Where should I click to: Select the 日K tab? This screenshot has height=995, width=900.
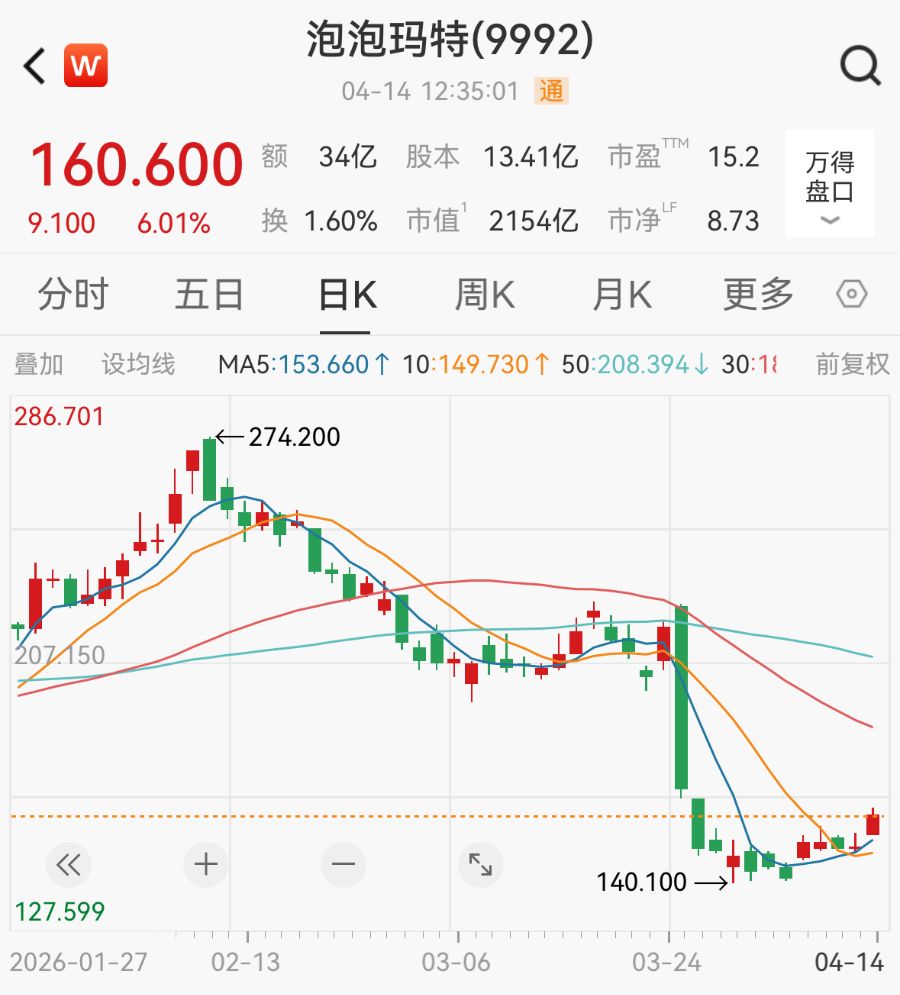click(346, 295)
